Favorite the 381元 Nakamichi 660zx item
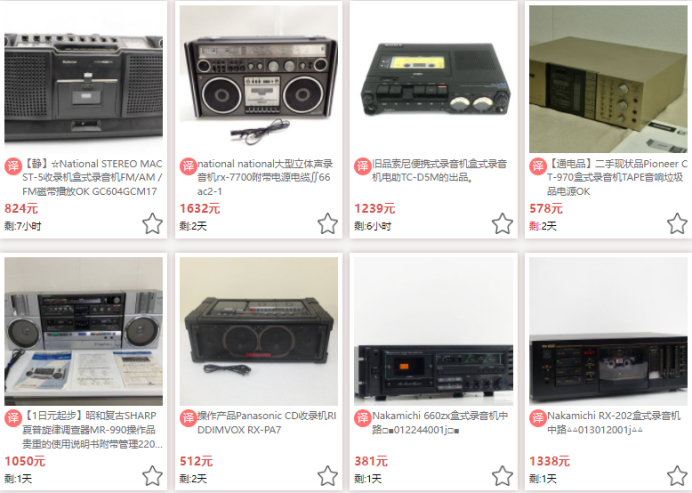692x493 pixels. coord(502,476)
